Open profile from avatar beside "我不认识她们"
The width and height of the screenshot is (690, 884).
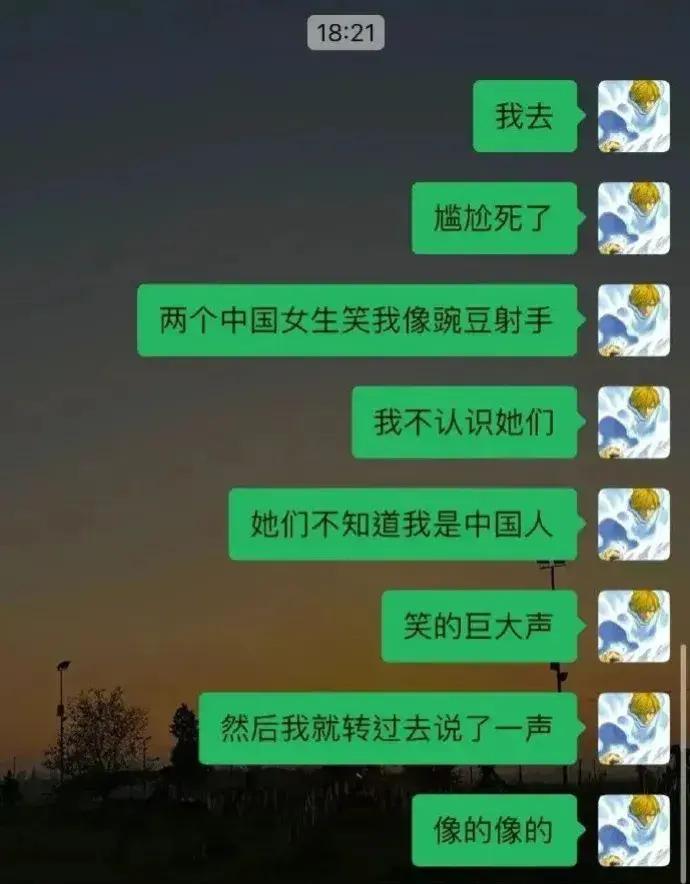click(x=633, y=422)
